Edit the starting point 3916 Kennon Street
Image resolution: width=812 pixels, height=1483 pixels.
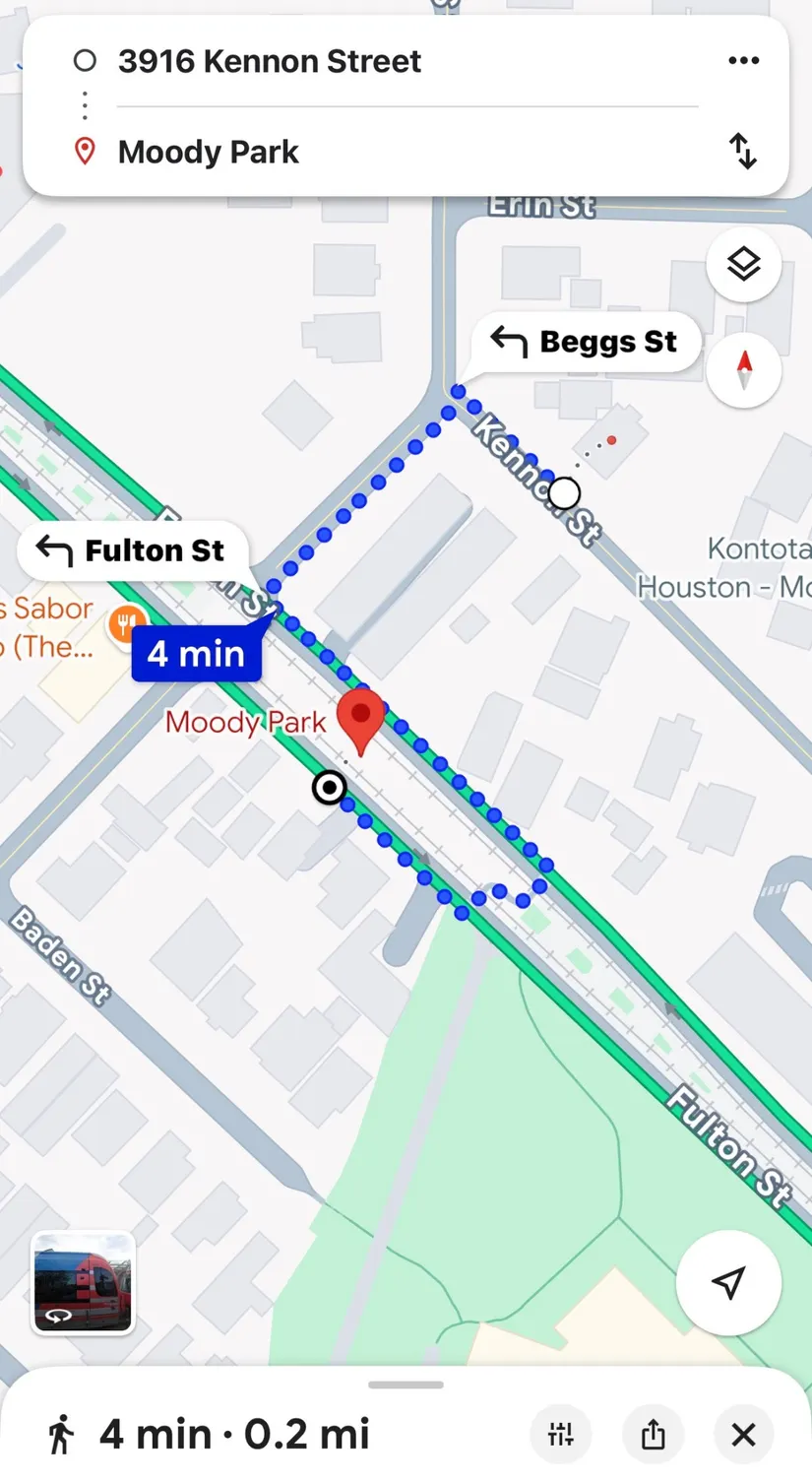pos(270,61)
